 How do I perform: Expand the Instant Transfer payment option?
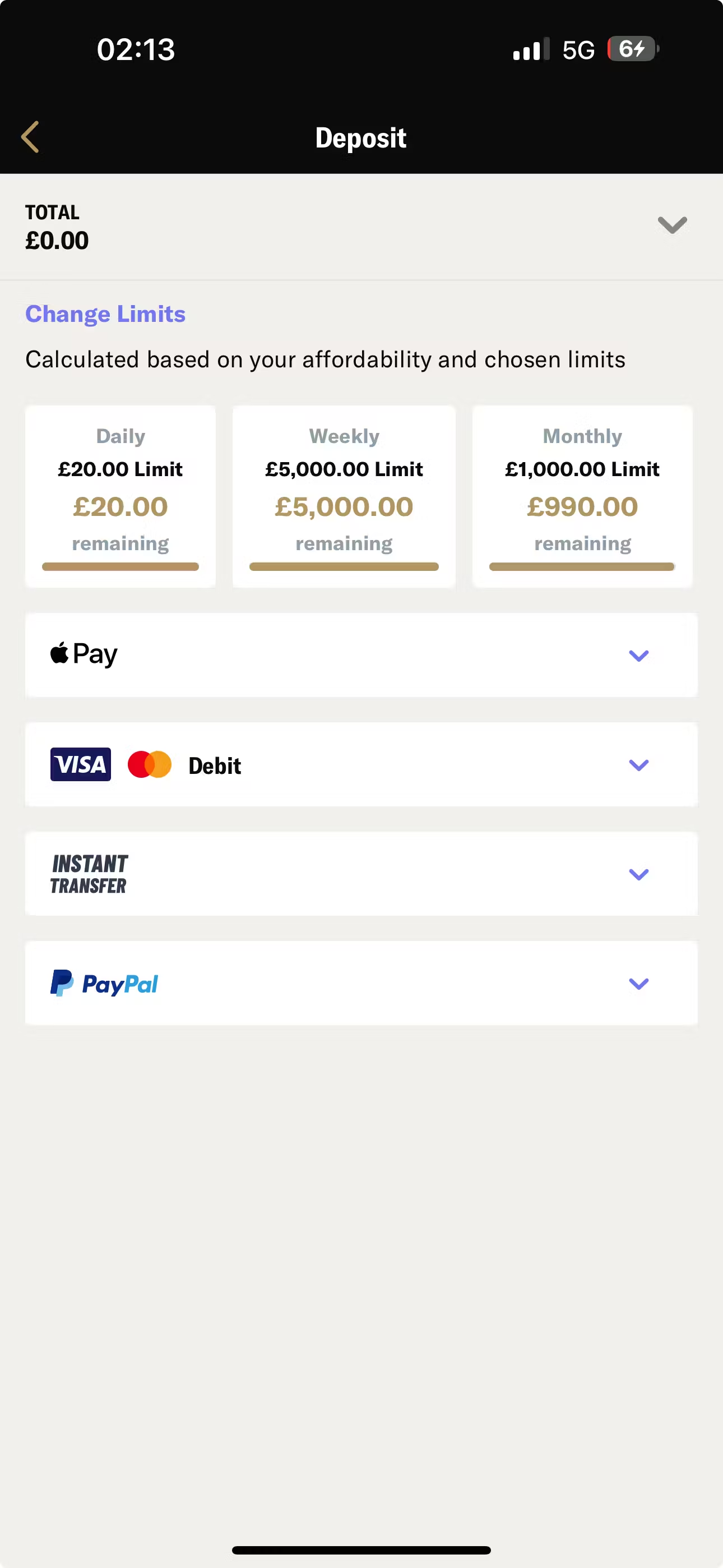638,874
